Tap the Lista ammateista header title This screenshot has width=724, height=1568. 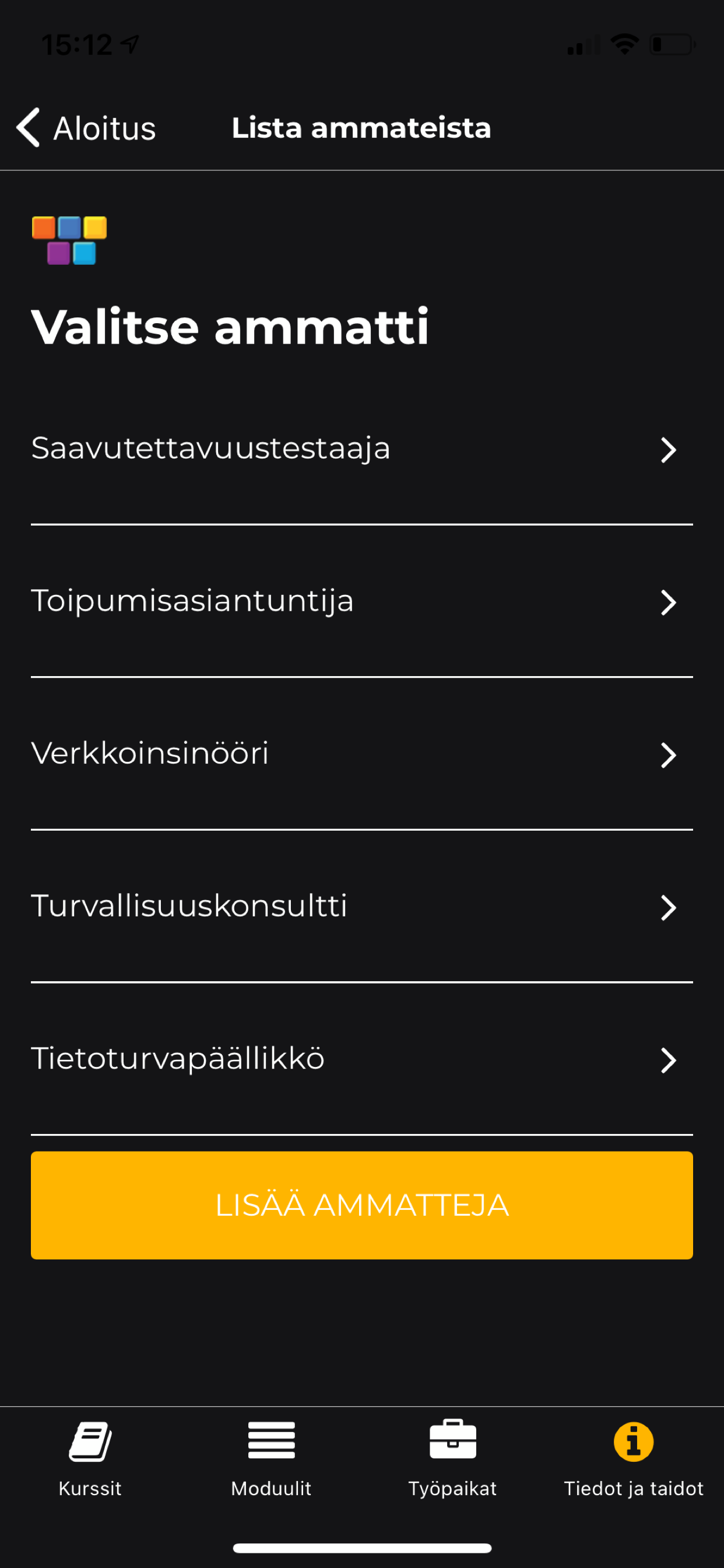(x=361, y=128)
